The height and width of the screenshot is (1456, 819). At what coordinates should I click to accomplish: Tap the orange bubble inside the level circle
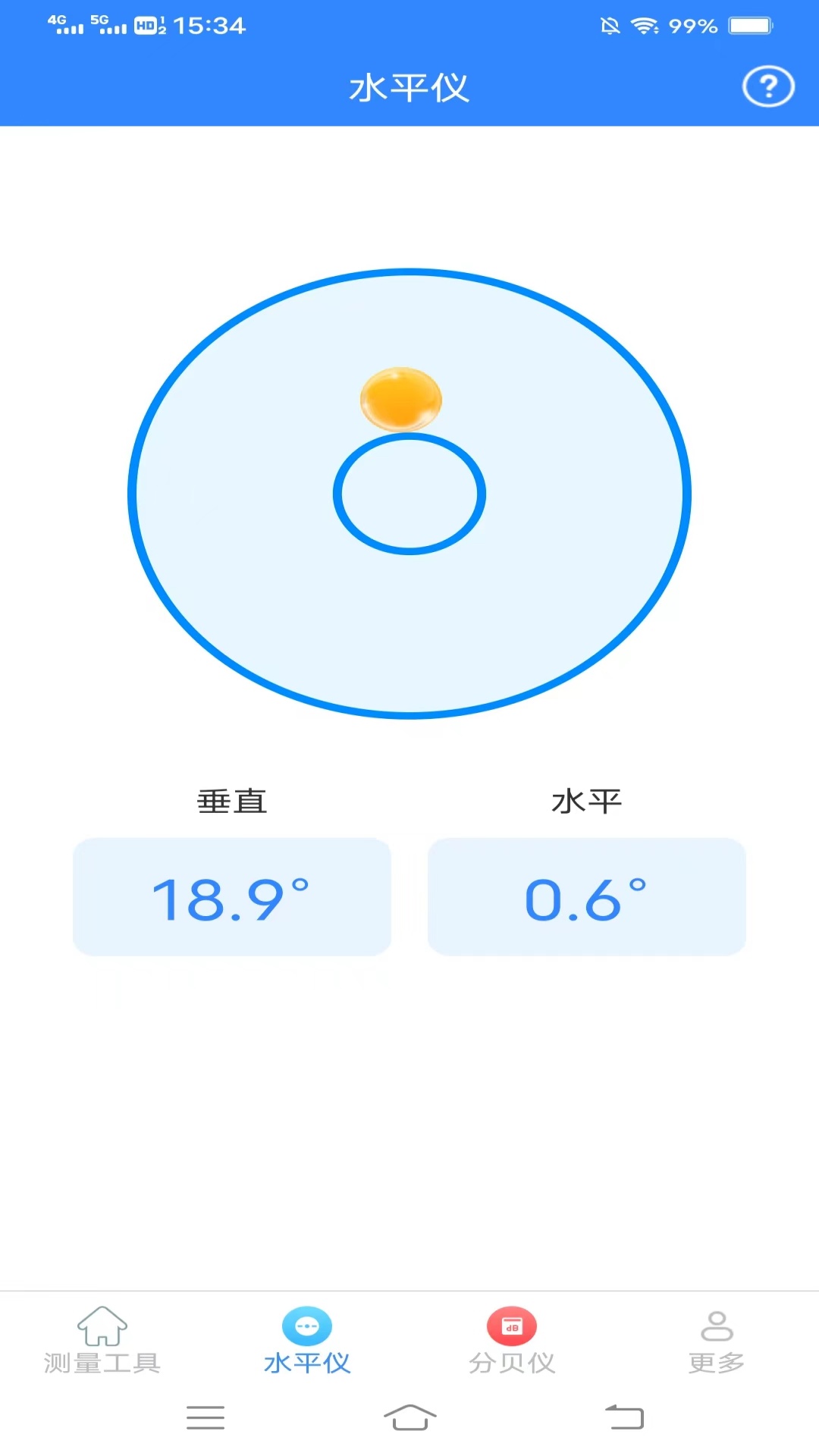(400, 400)
